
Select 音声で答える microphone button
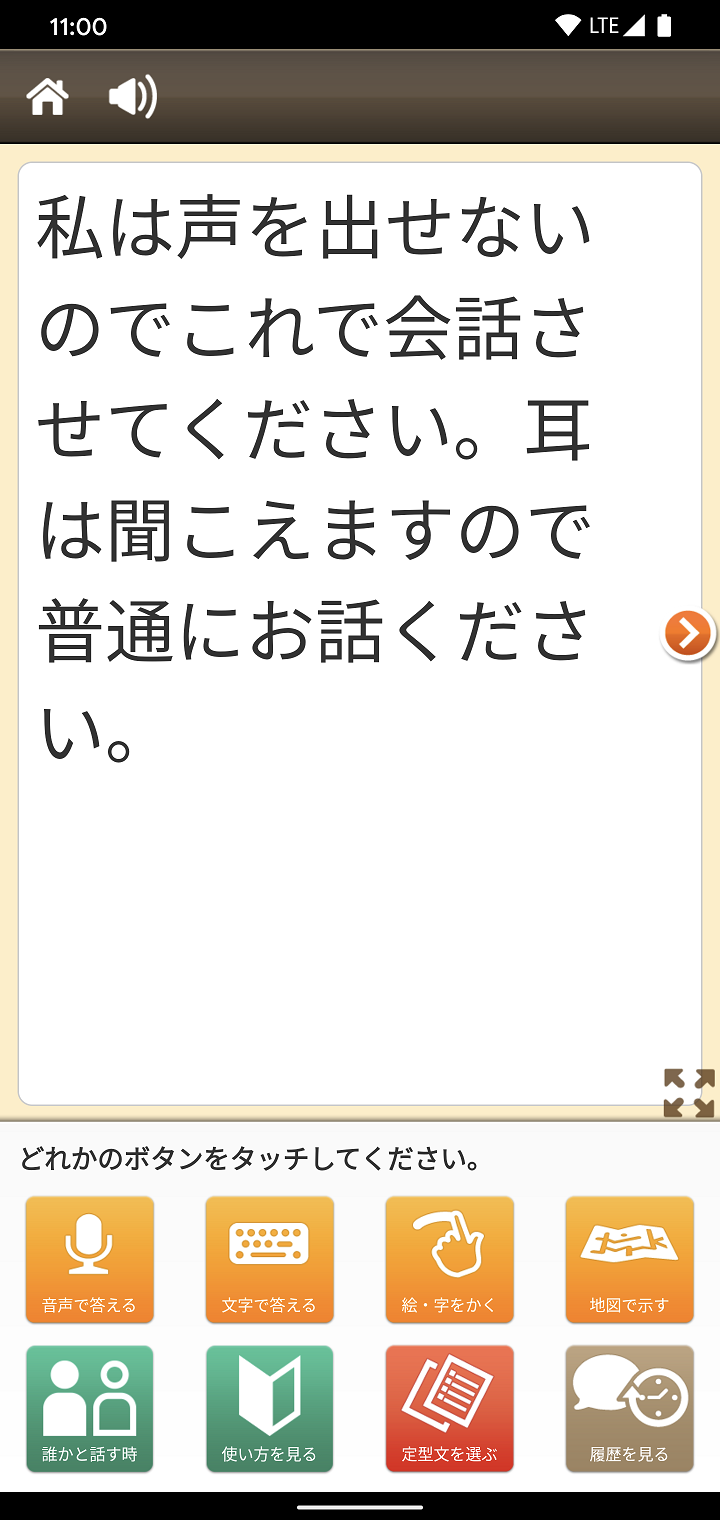coord(90,1260)
